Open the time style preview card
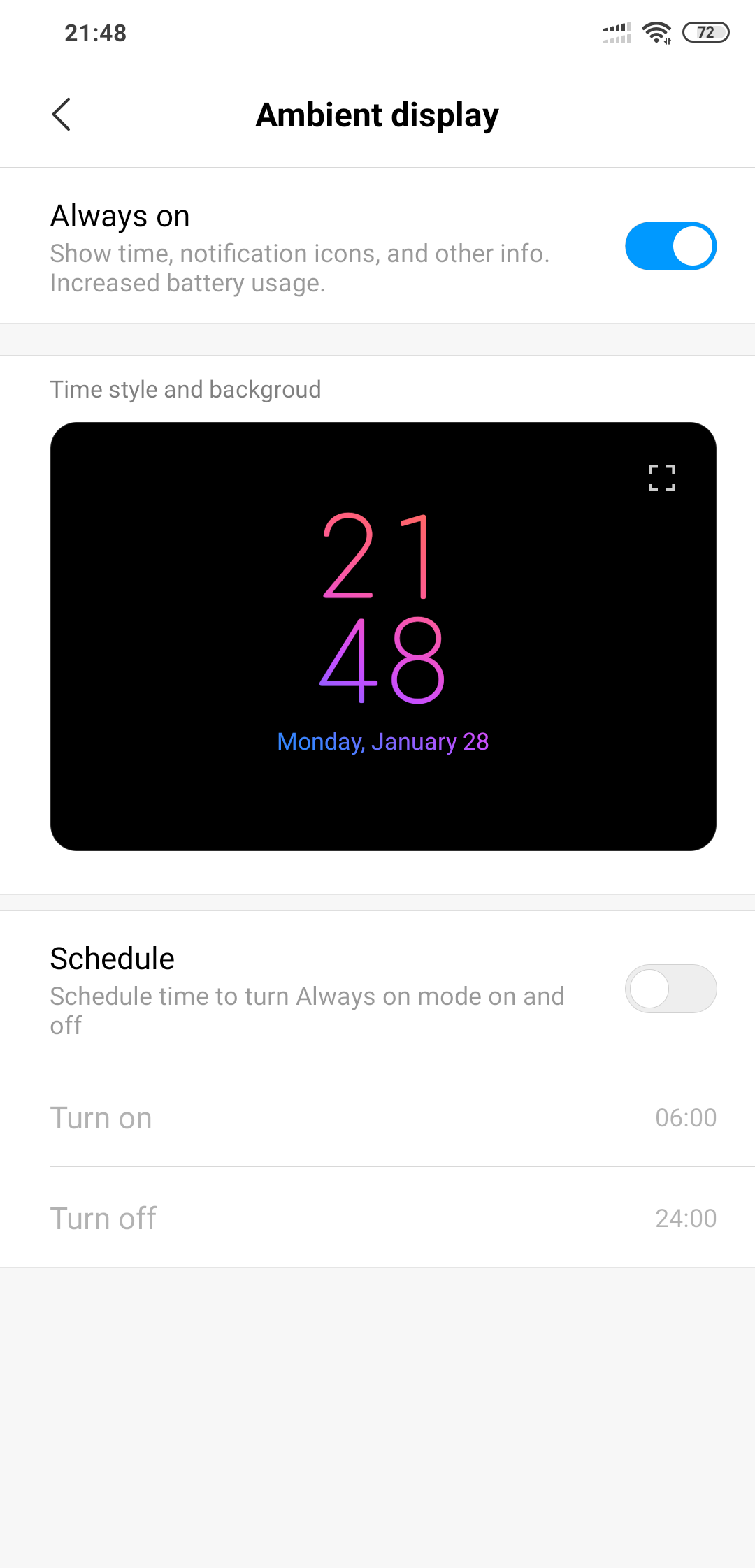 (x=383, y=636)
